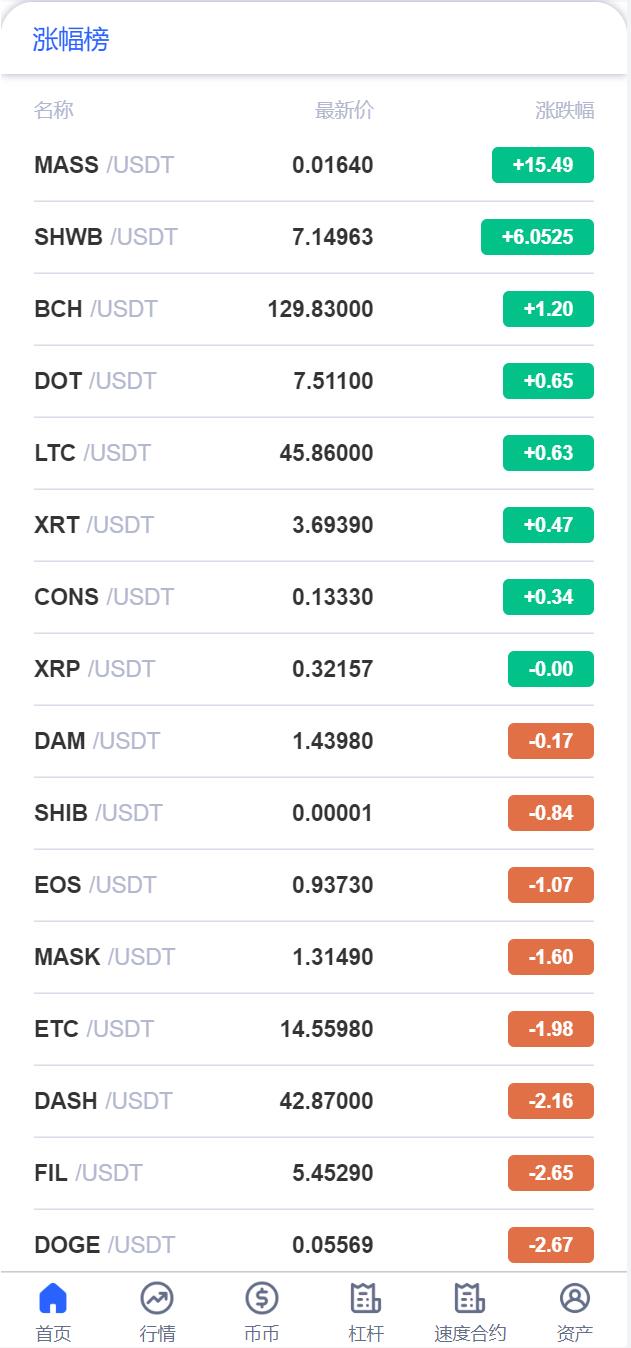Go to the 杠杆 tab

366,1311
